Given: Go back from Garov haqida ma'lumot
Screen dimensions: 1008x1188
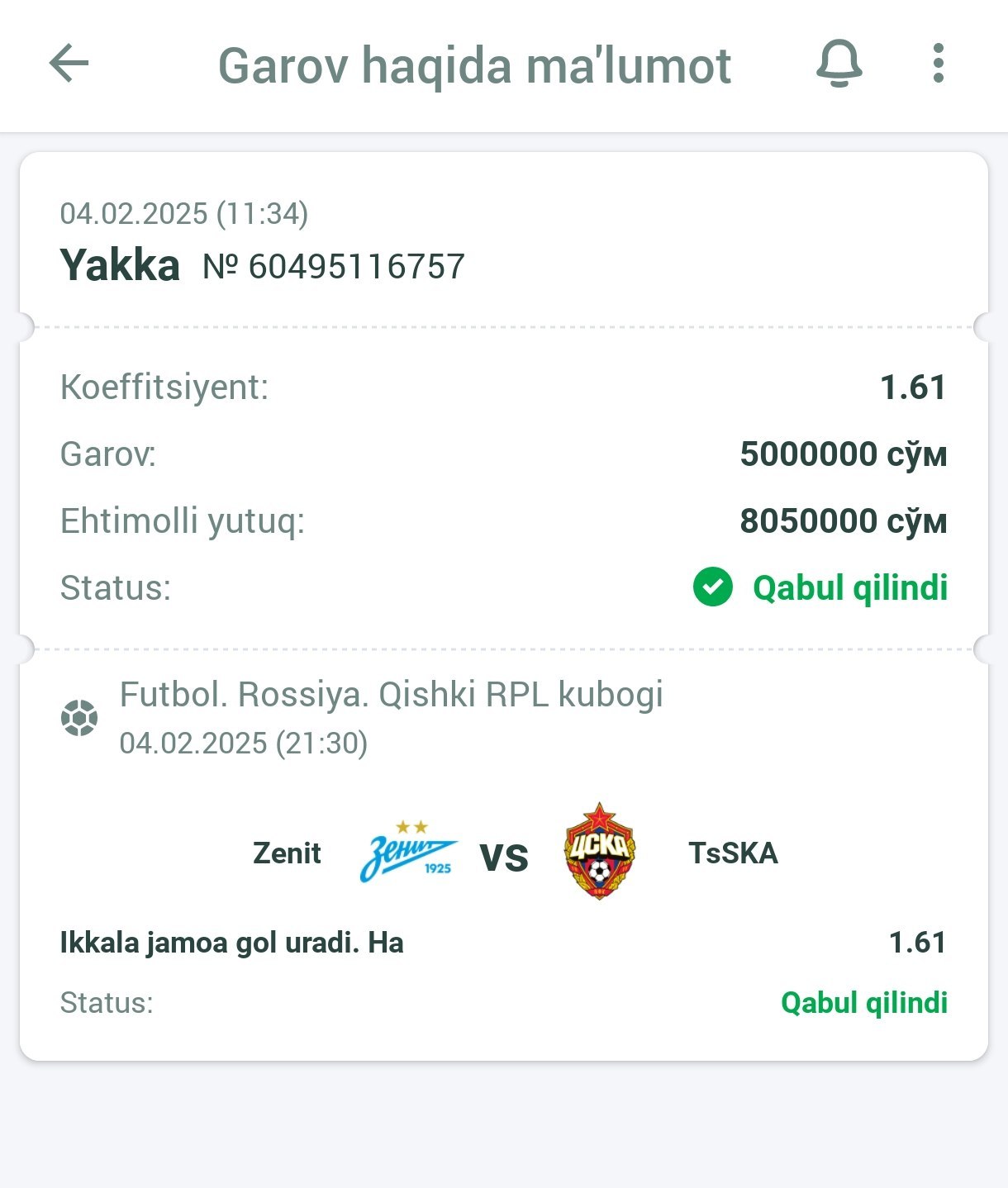Looking at the screenshot, I should (x=69, y=64).
